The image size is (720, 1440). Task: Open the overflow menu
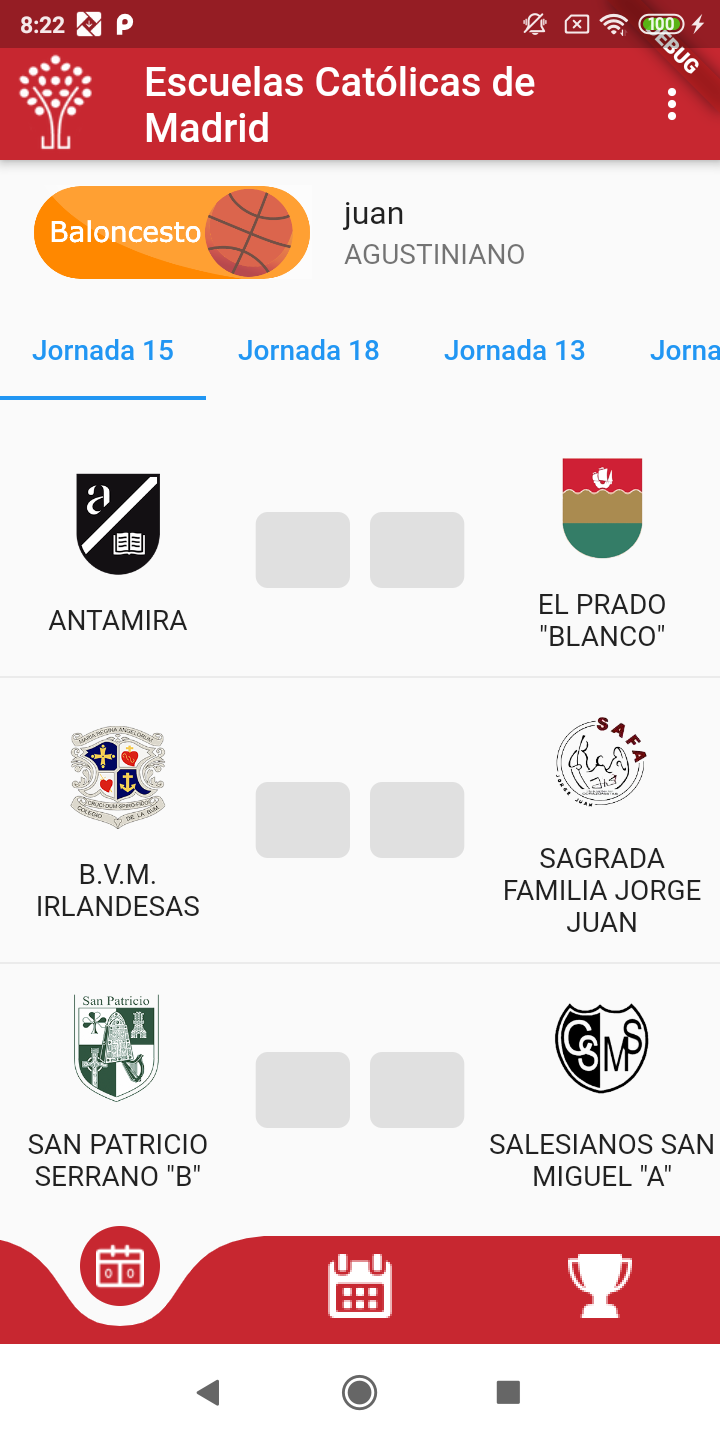coord(672,104)
